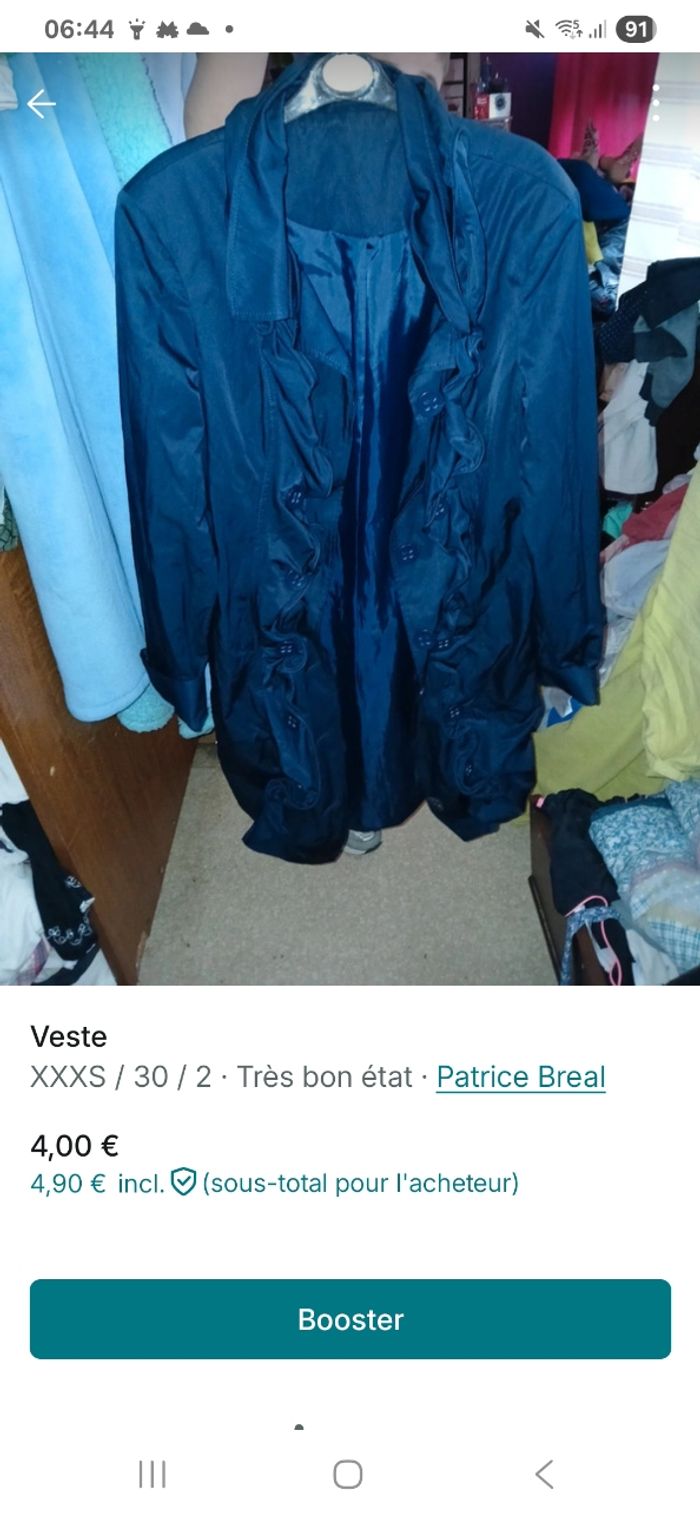Viewport: 700px width, 1517px height.
Task: Go to the phone home screen
Action: (348, 1474)
